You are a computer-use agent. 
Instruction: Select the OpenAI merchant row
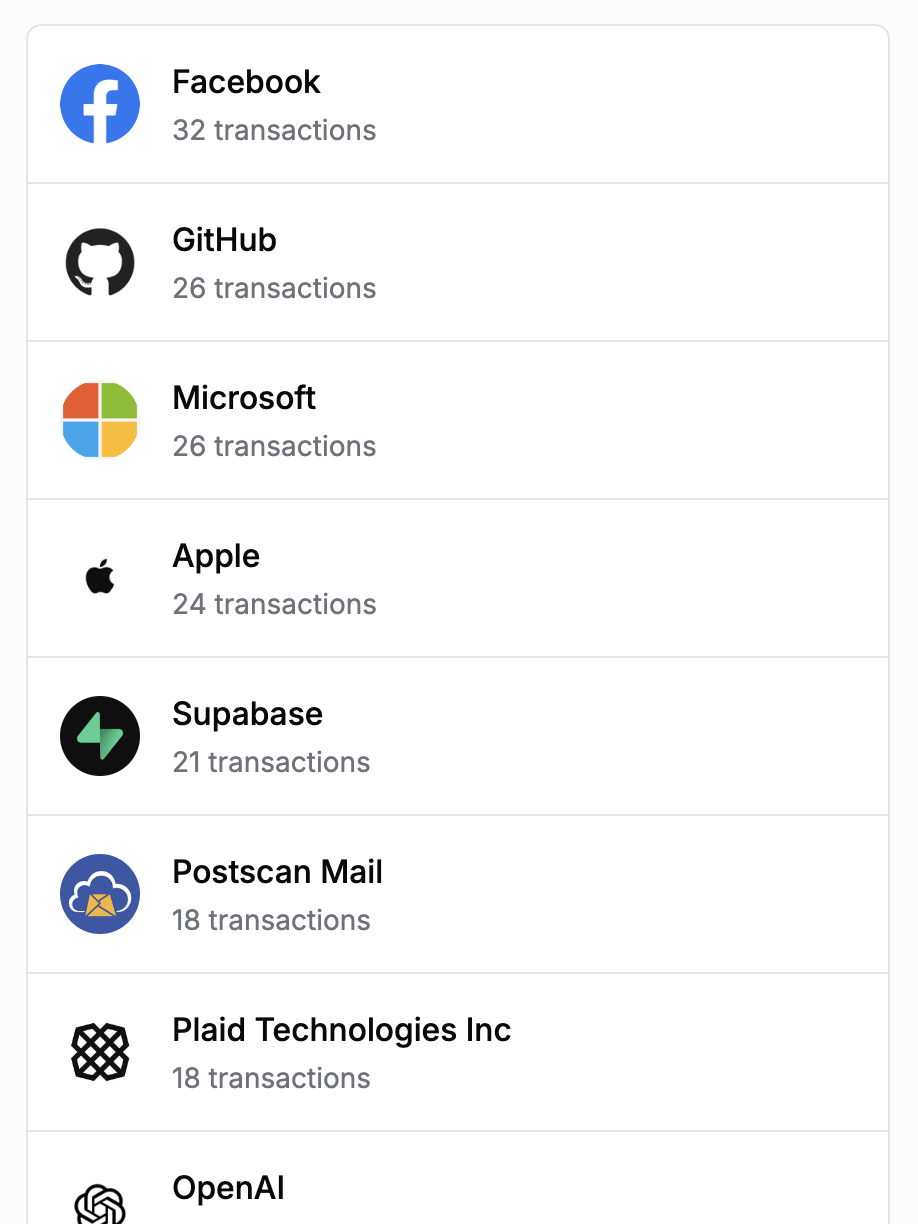[457, 1190]
